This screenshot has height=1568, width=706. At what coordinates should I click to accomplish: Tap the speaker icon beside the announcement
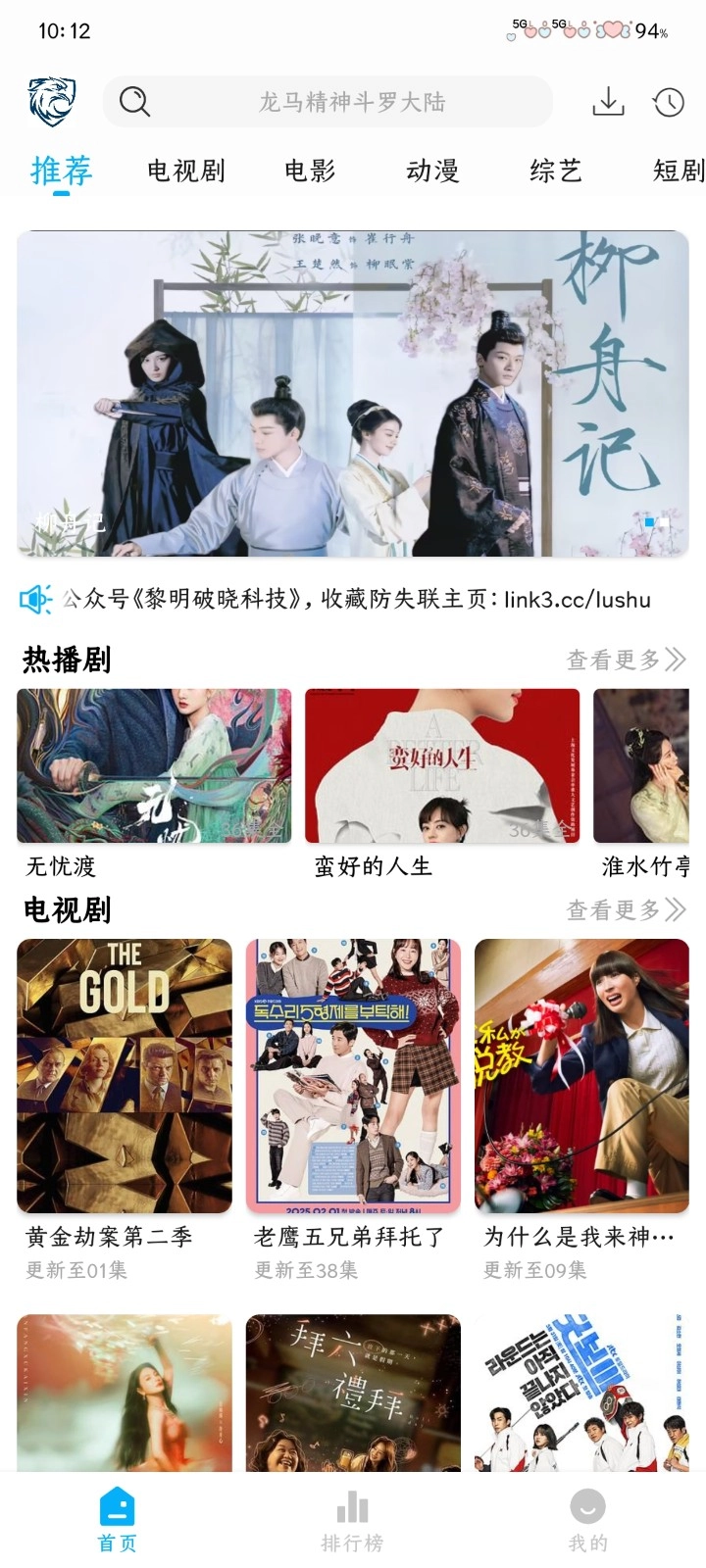pos(35,599)
